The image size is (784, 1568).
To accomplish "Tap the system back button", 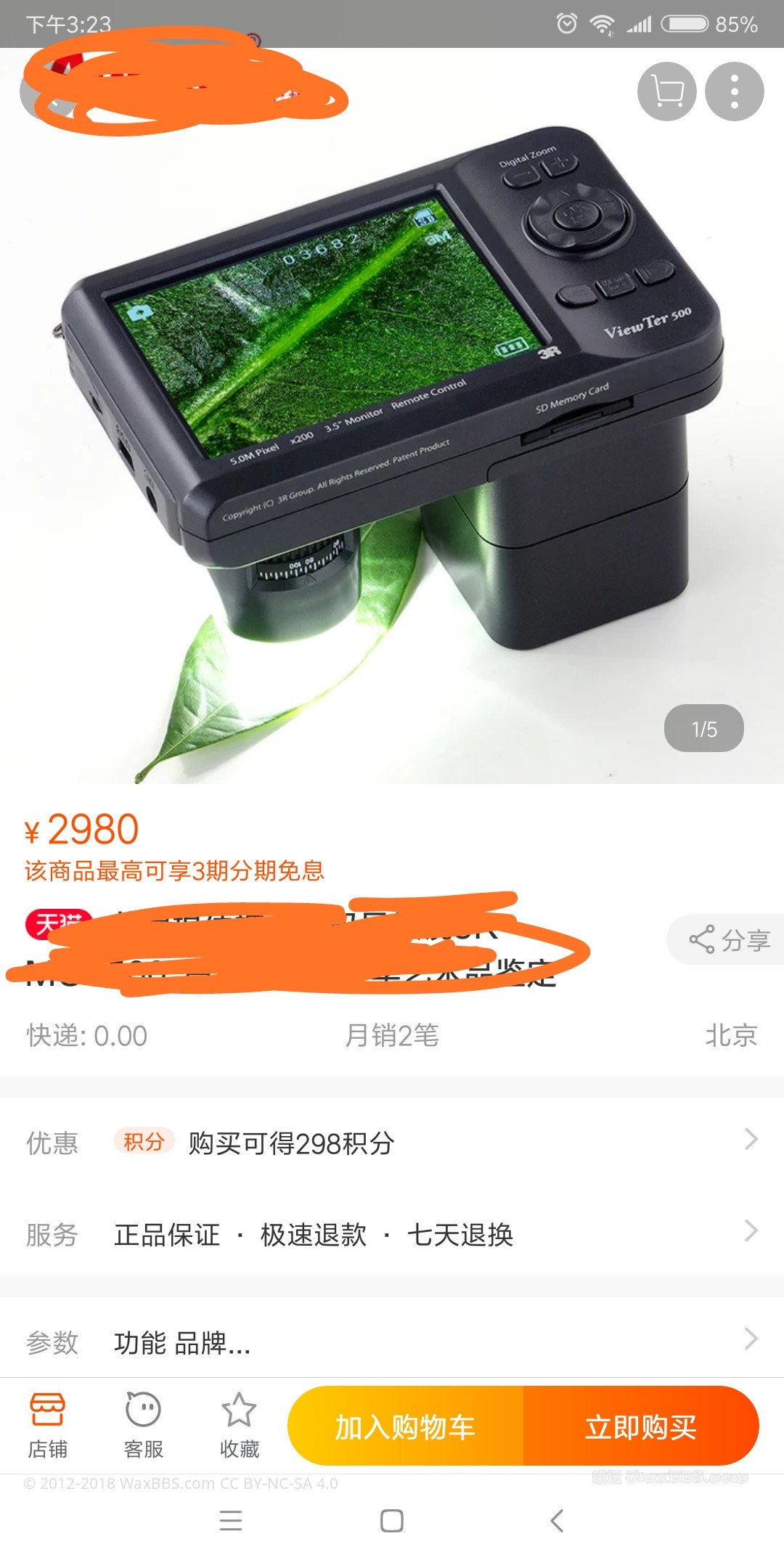I will point(557,1520).
